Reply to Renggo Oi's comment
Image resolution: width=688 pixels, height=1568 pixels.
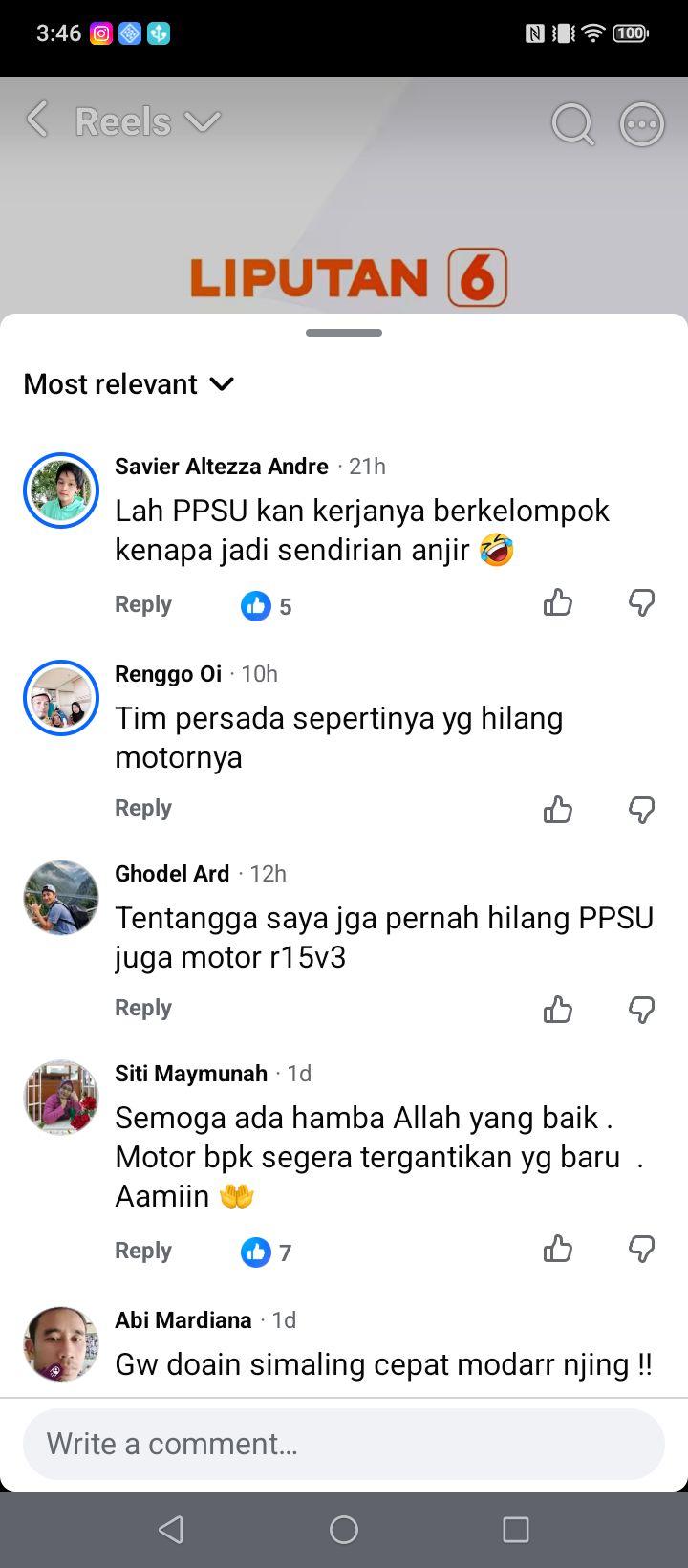143,808
